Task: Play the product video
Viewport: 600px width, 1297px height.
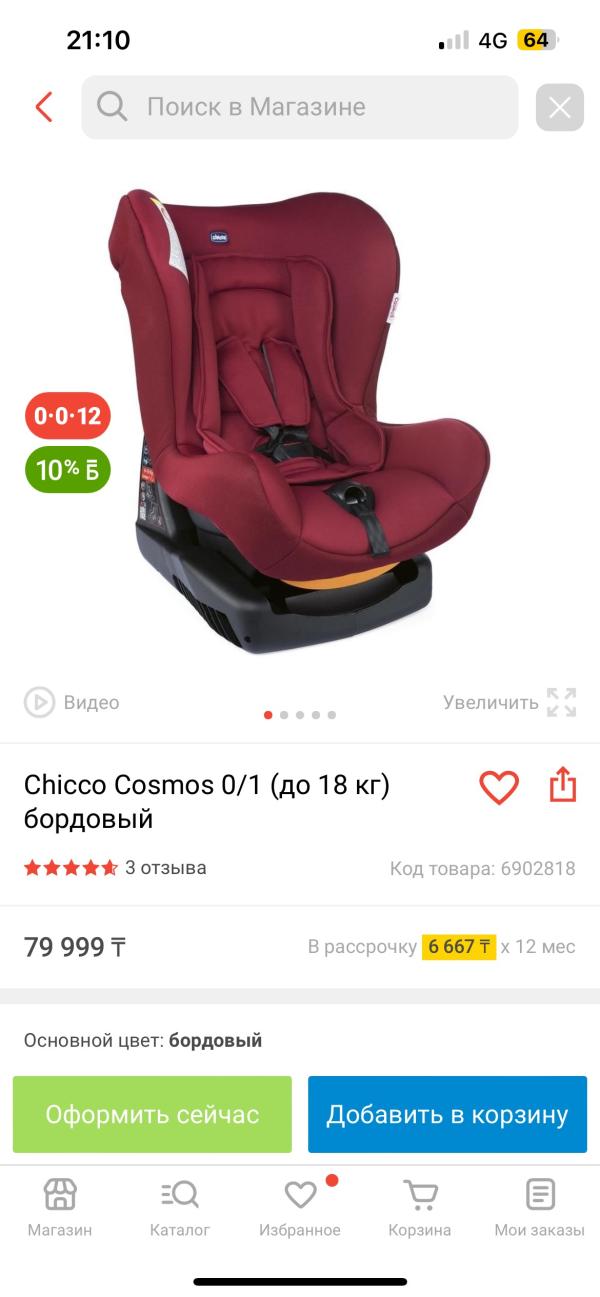Action: pyautogui.click(x=72, y=703)
